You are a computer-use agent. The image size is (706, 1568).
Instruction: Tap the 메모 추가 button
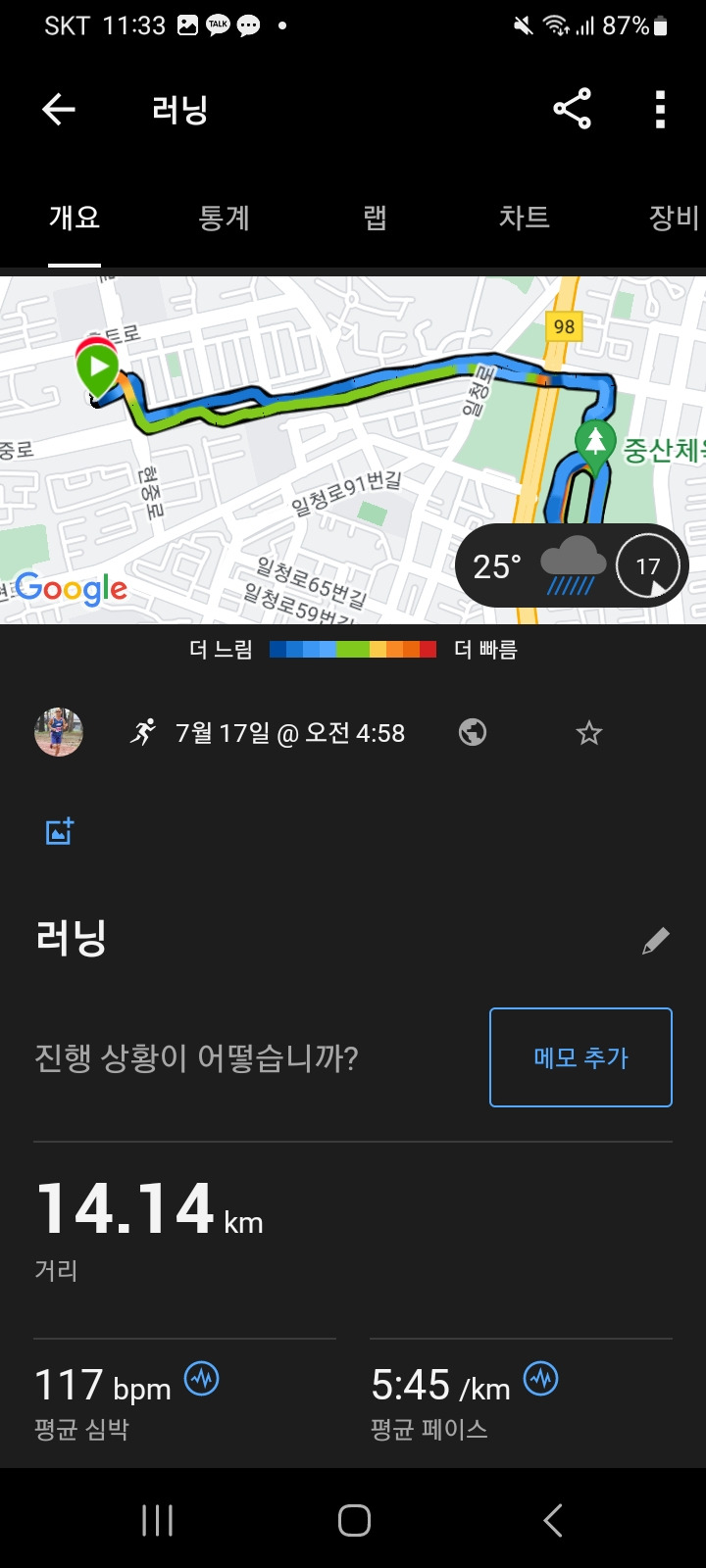(x=580, y=1057)
